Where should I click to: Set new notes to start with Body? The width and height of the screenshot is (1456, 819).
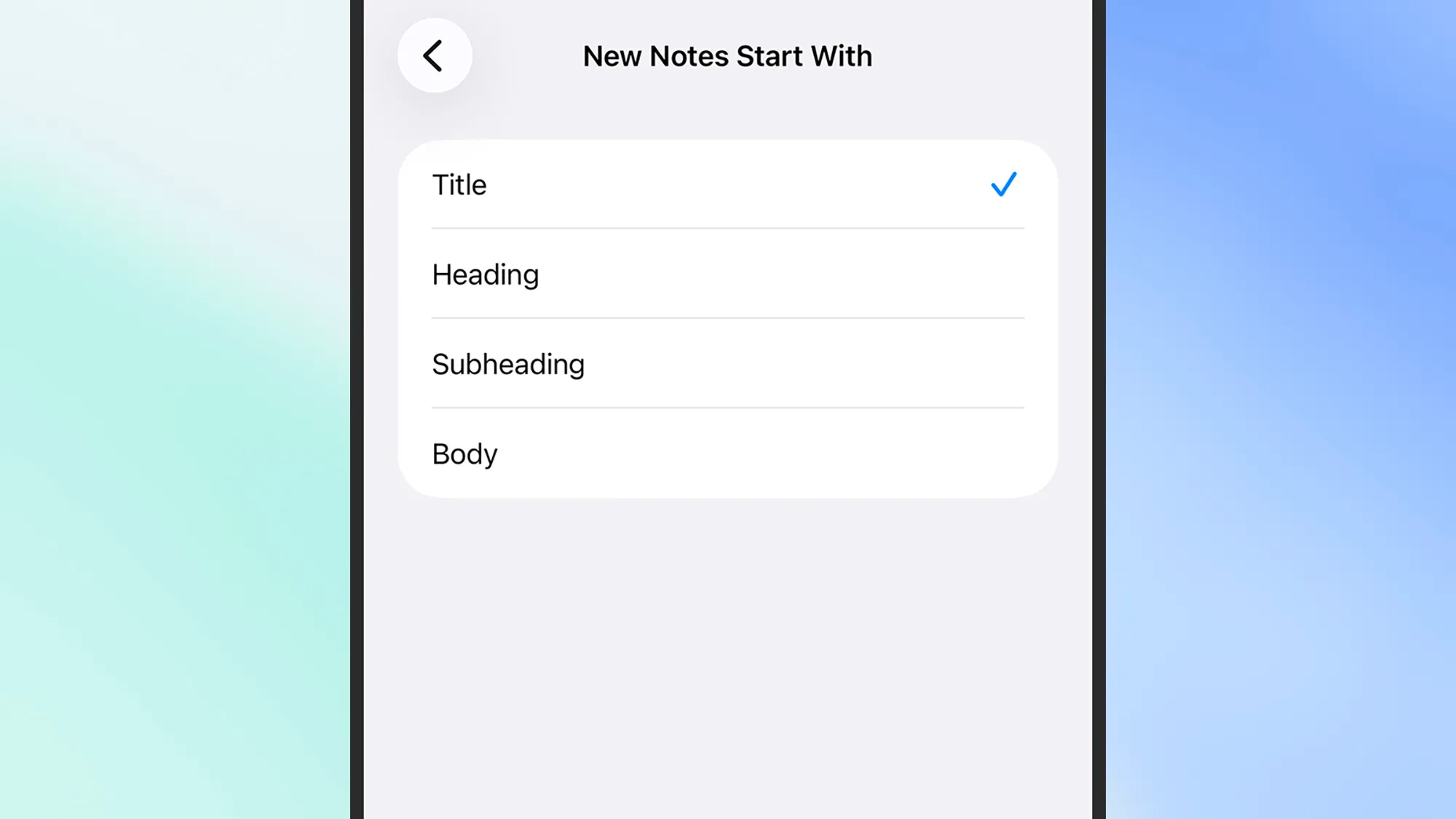(727, 454)
